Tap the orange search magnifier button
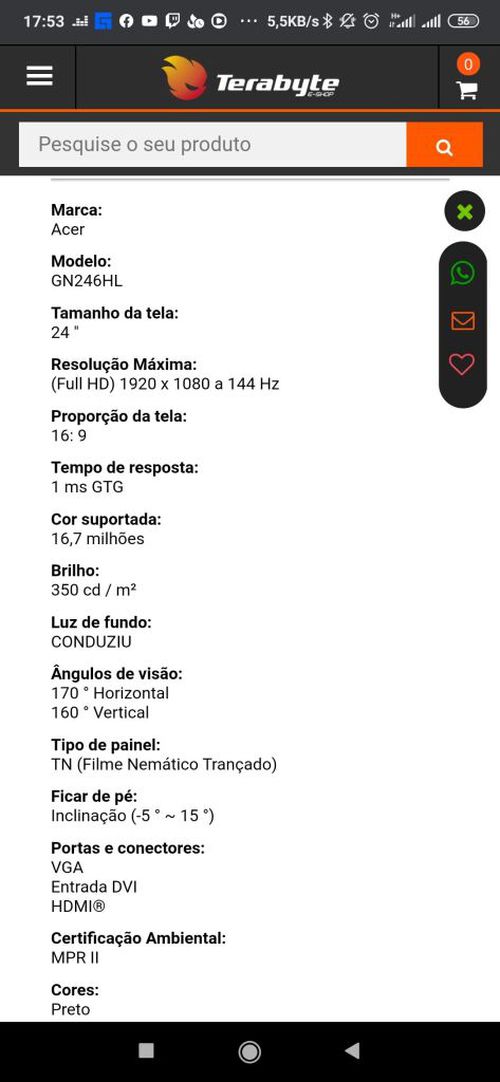Viewport: 500px width, 1082px height. (444, 145)
